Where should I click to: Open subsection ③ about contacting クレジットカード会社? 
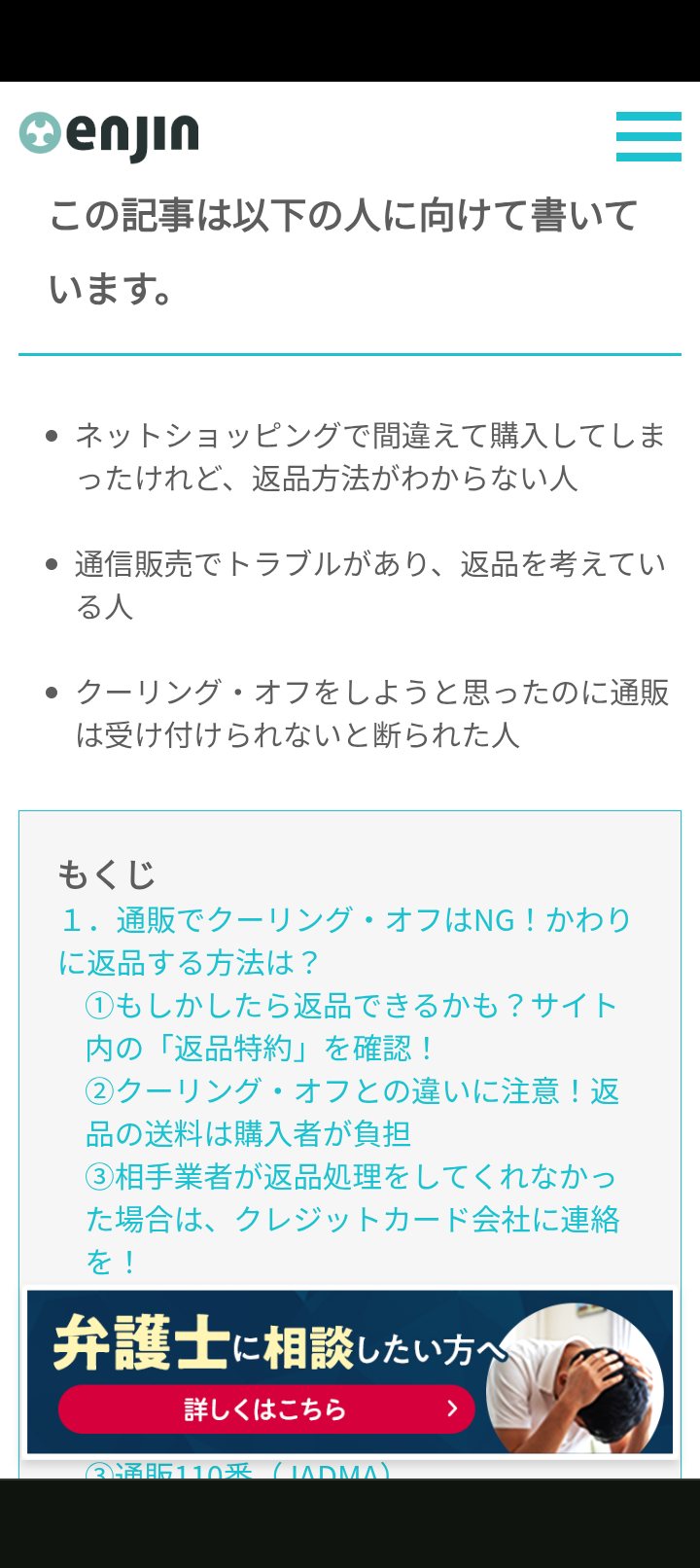(x=350, y=1219)
